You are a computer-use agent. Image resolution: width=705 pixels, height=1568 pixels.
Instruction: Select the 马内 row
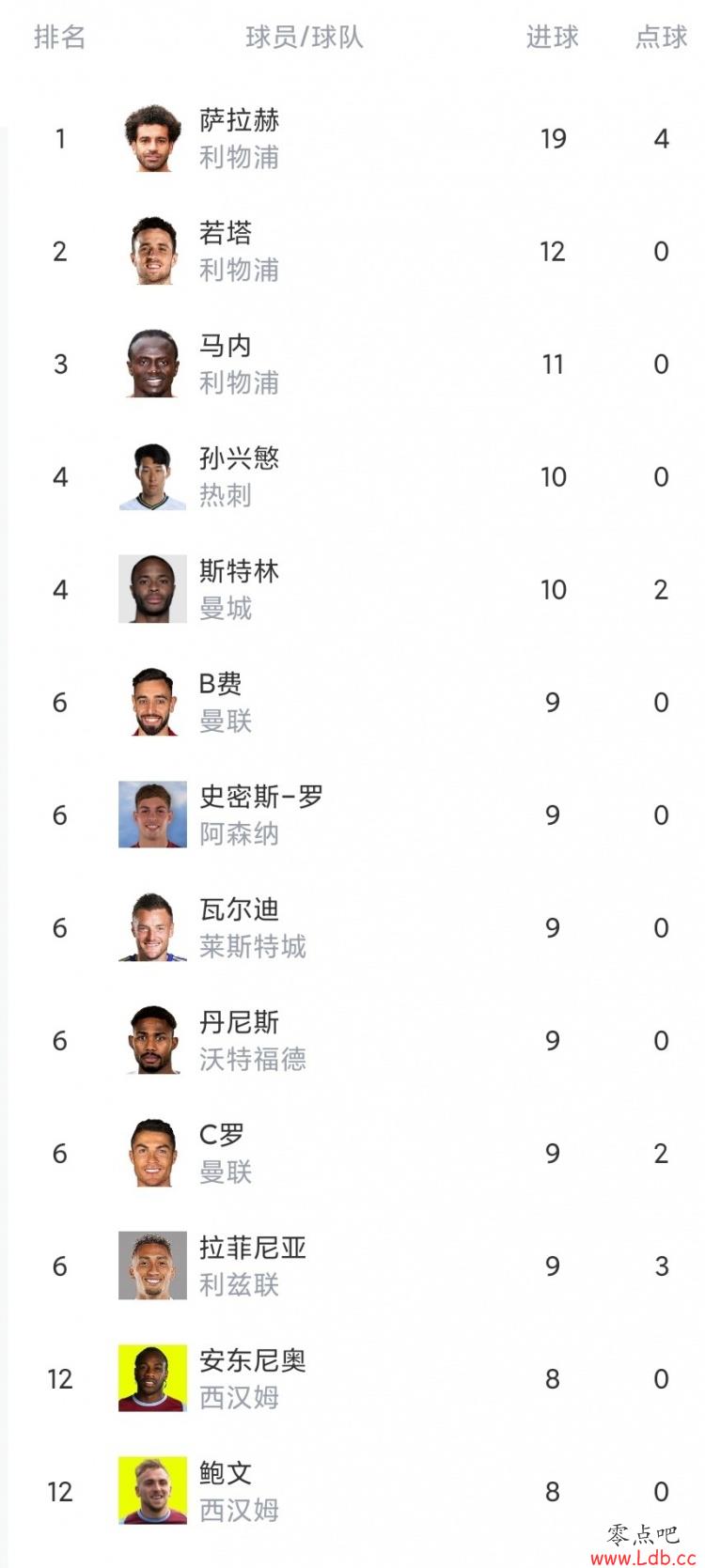point(352,364)
